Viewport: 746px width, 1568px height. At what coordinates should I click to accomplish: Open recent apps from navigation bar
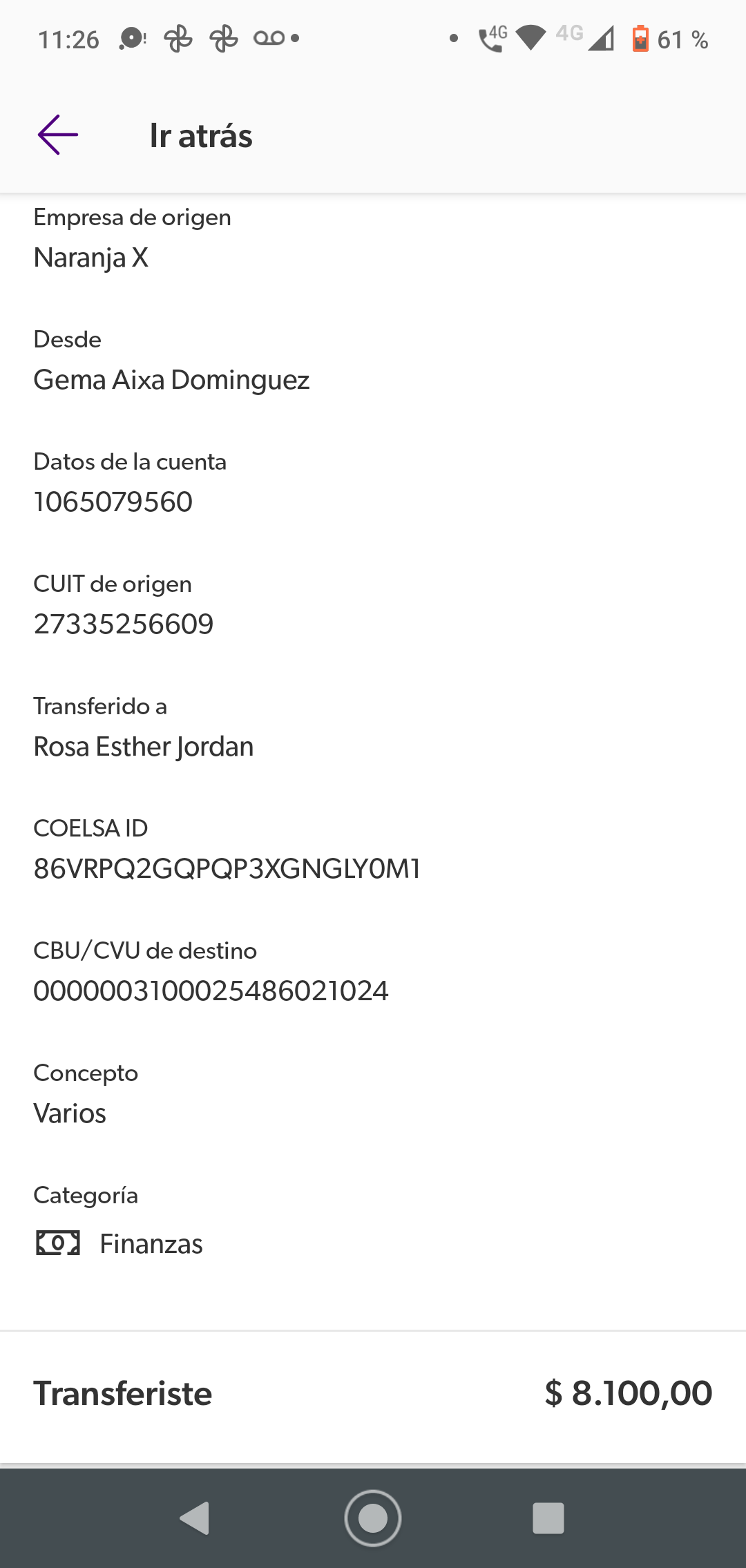(548, 1518)
